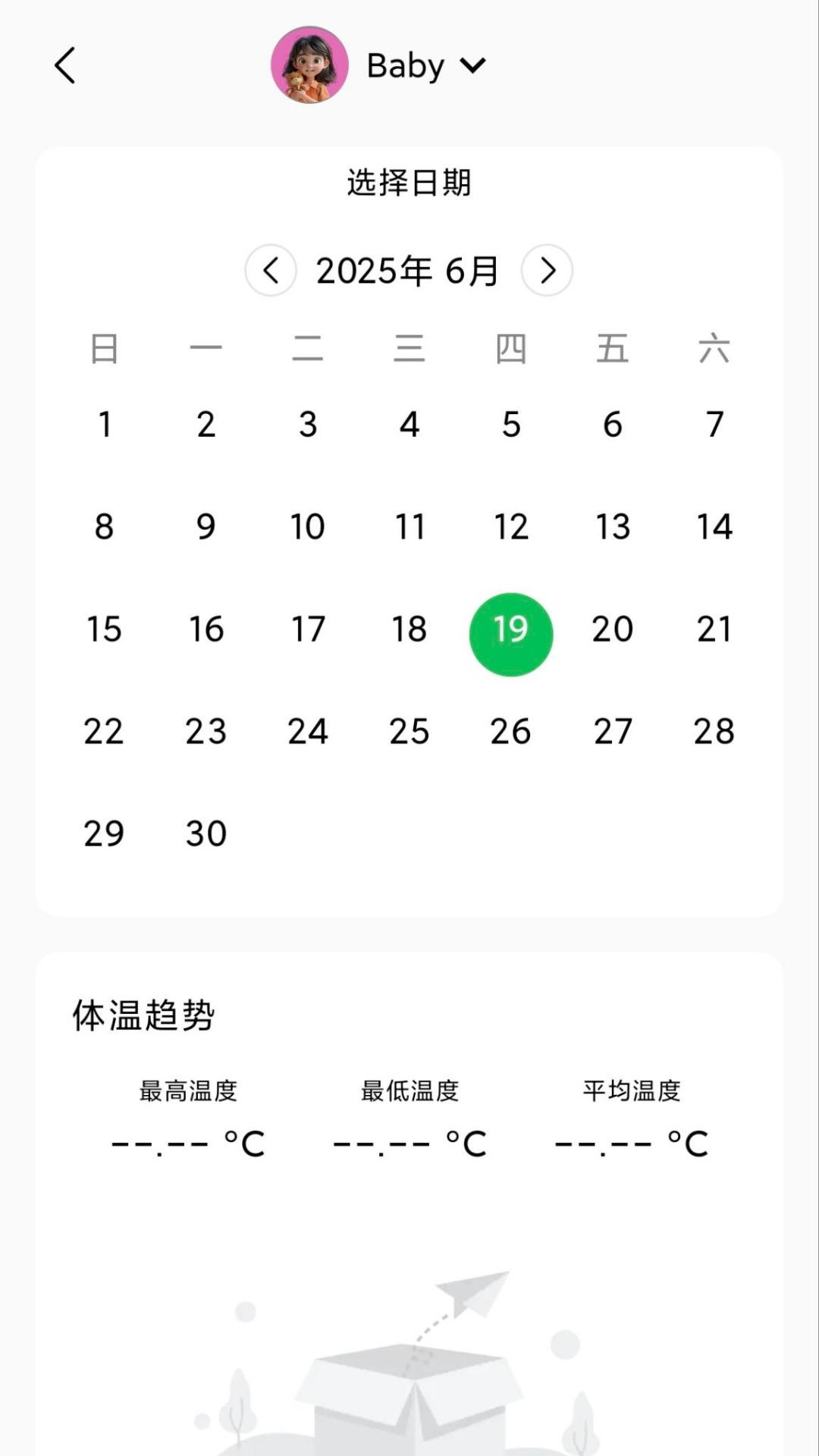Collapse the profile dropdown next to Baby
This screenshot has height=1456, width=819.
(472, 66)
